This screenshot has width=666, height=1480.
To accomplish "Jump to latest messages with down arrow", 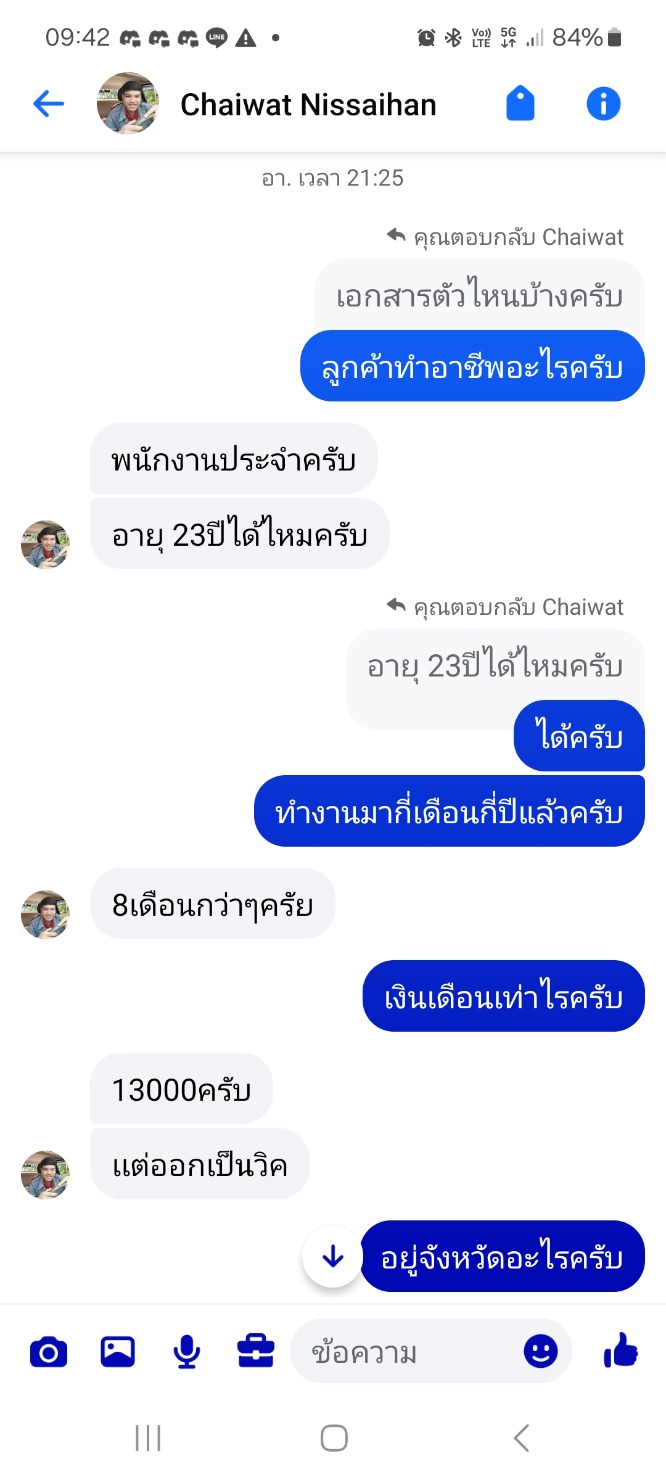I will (x=332, y=1257).
